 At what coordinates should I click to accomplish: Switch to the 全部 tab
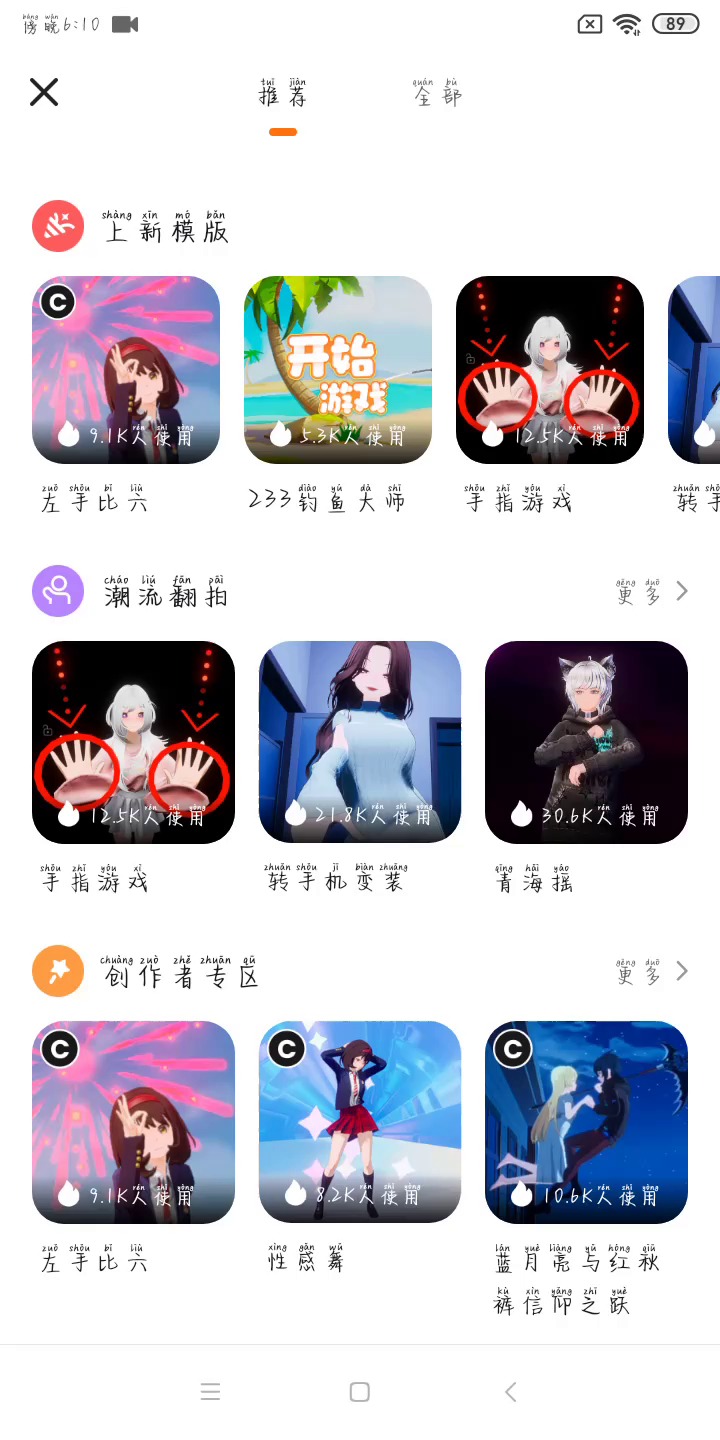[437, 93]
